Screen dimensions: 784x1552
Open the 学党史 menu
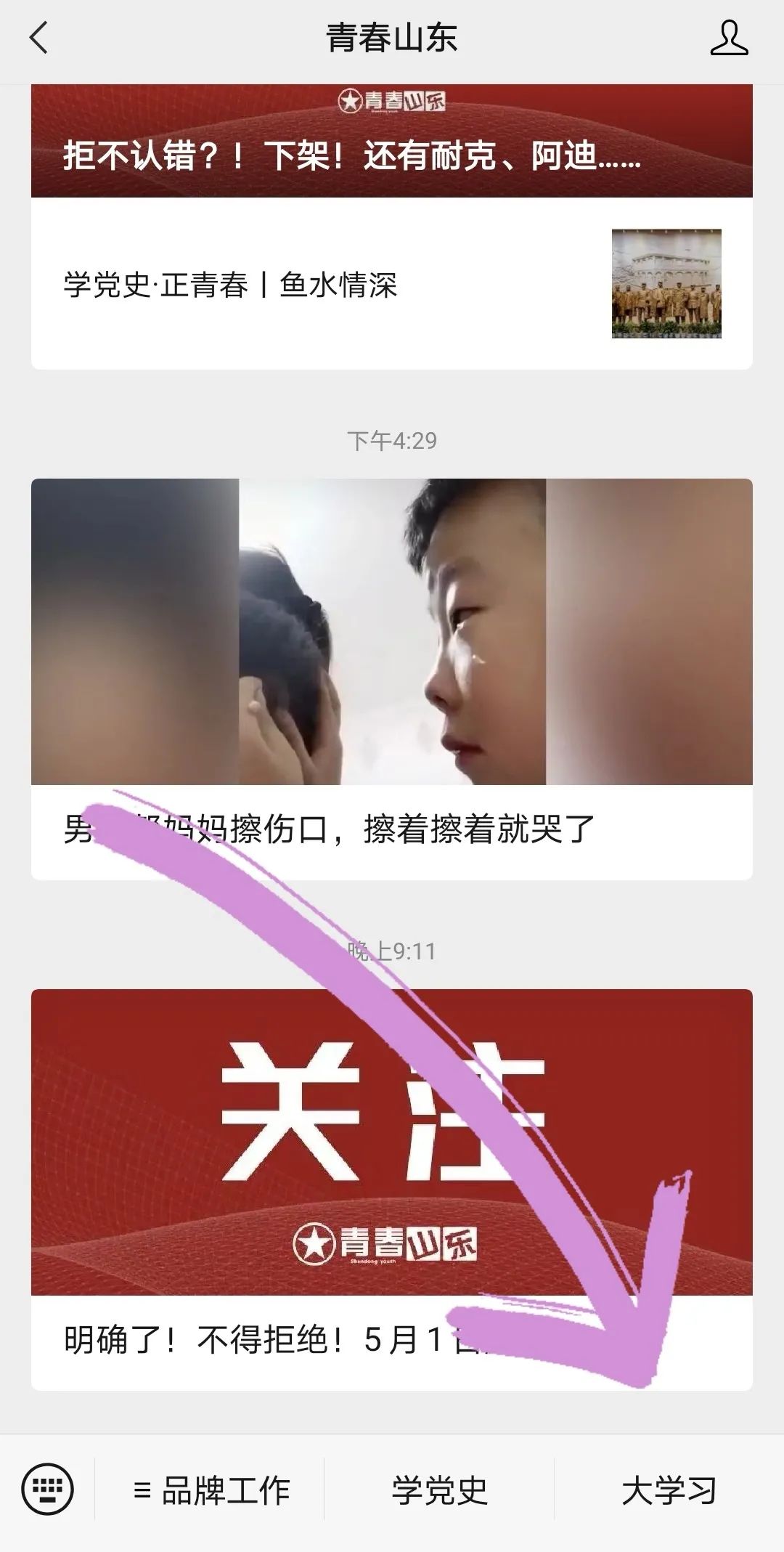click(439, 1491)
